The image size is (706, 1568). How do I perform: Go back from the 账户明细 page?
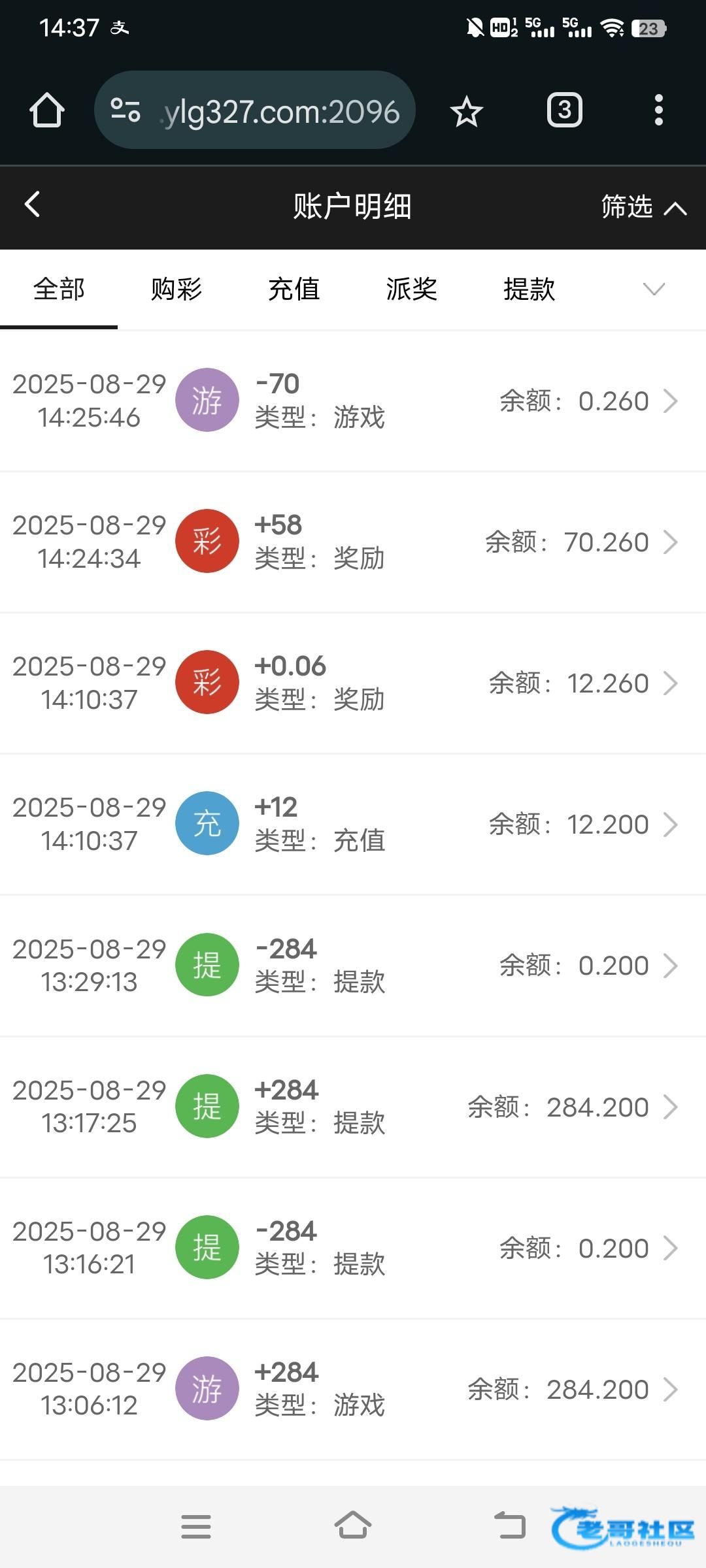[x=32, y=205]
